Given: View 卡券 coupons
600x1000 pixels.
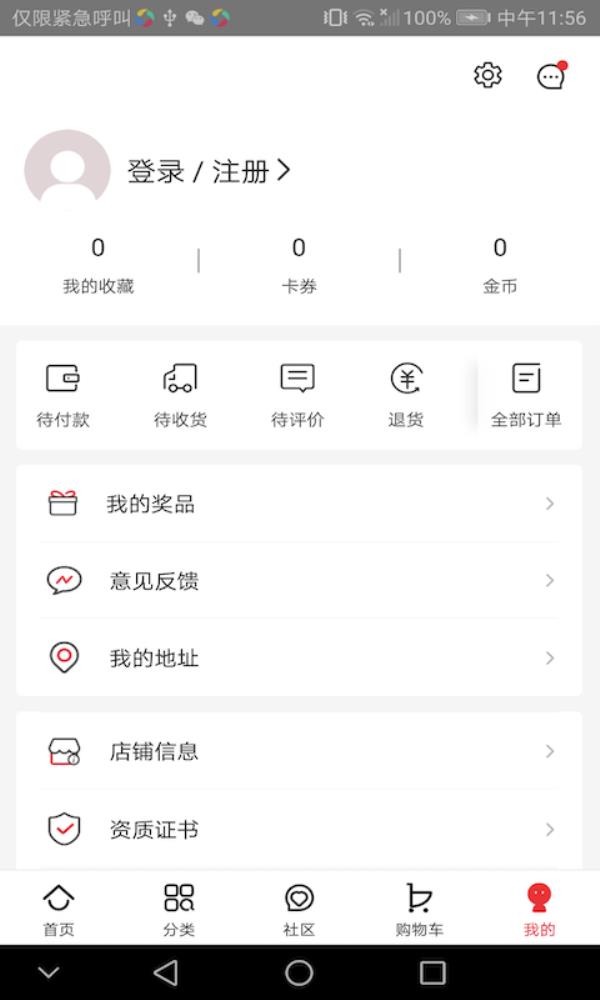Looking at the screenshot, I should pos(299,265).
